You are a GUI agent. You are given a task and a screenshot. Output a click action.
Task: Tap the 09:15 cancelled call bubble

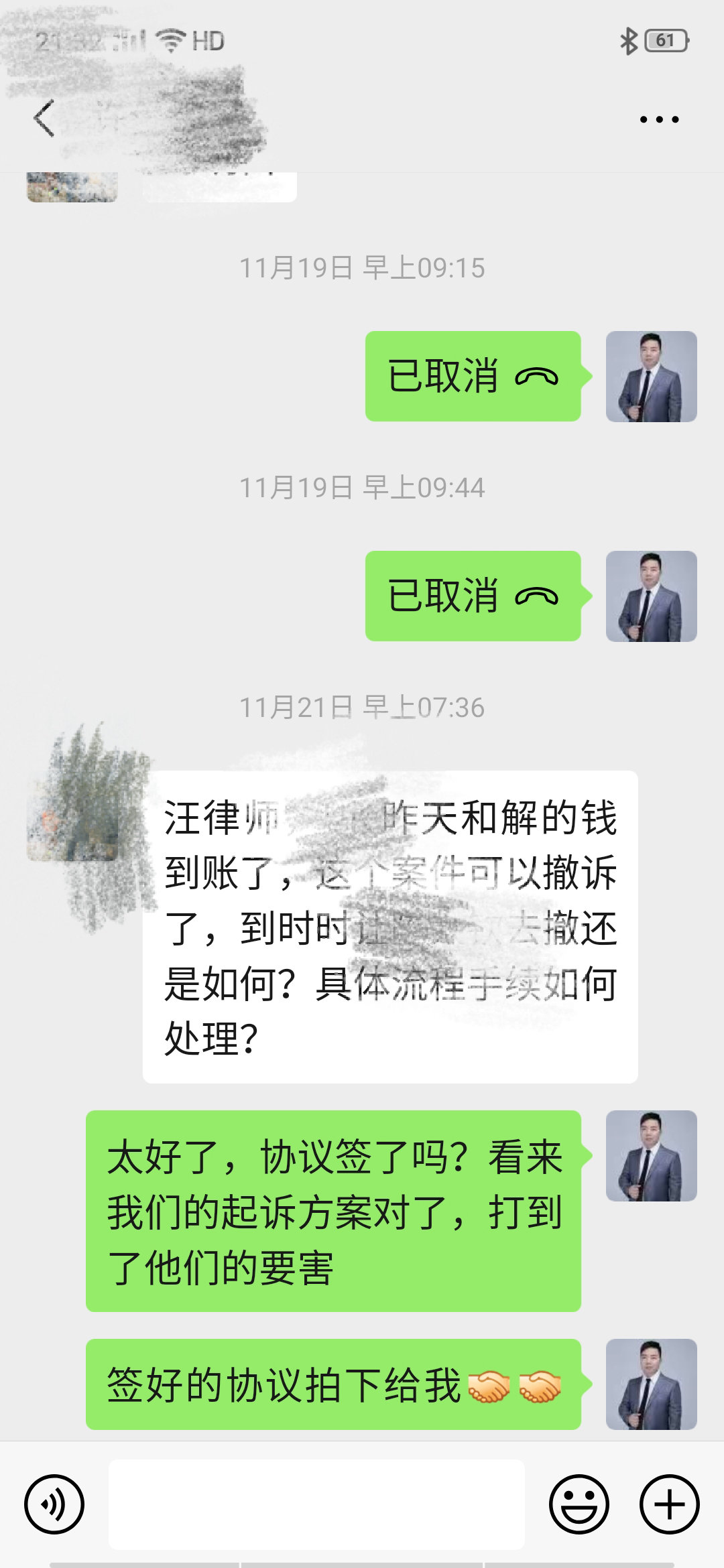point(473,376)
